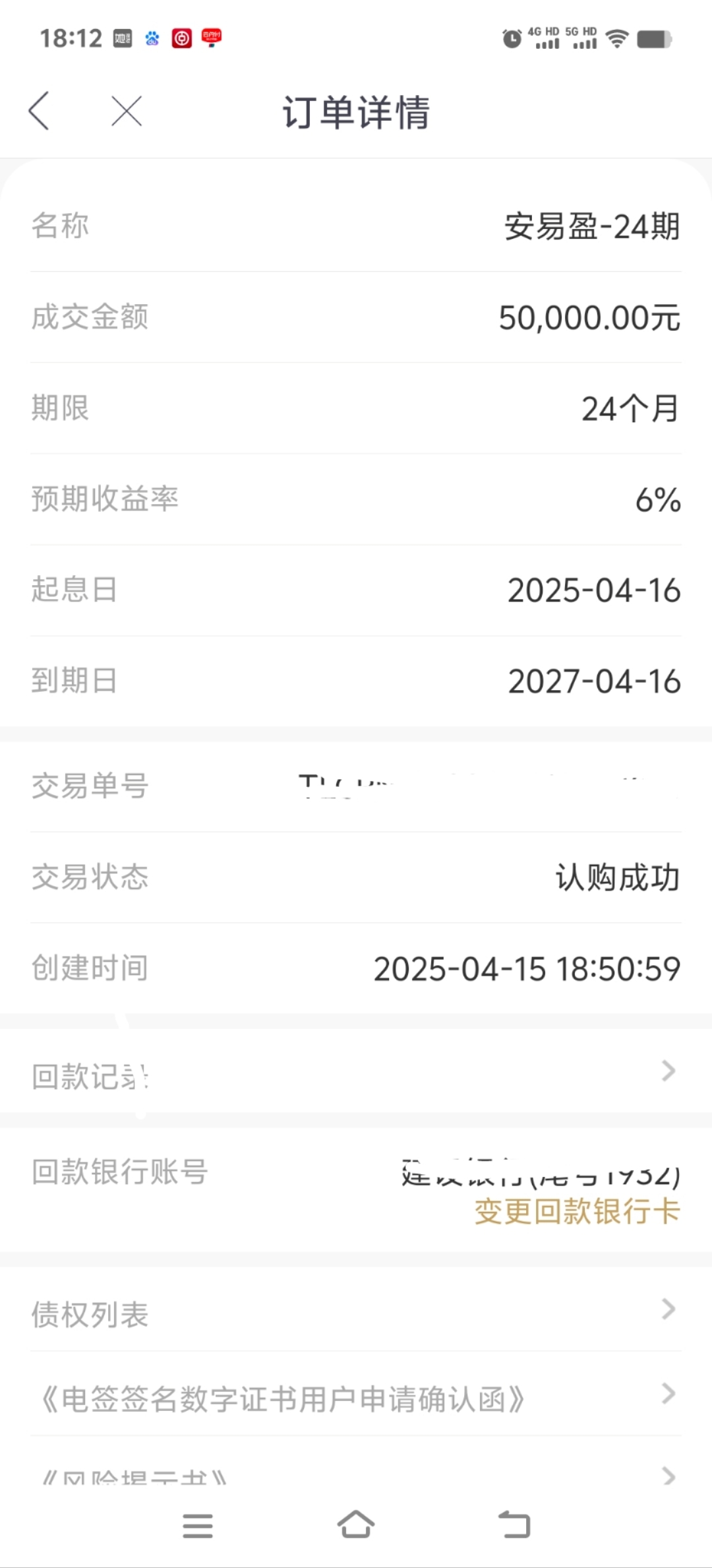Open the system recent apps menu

coord(198,1525)
